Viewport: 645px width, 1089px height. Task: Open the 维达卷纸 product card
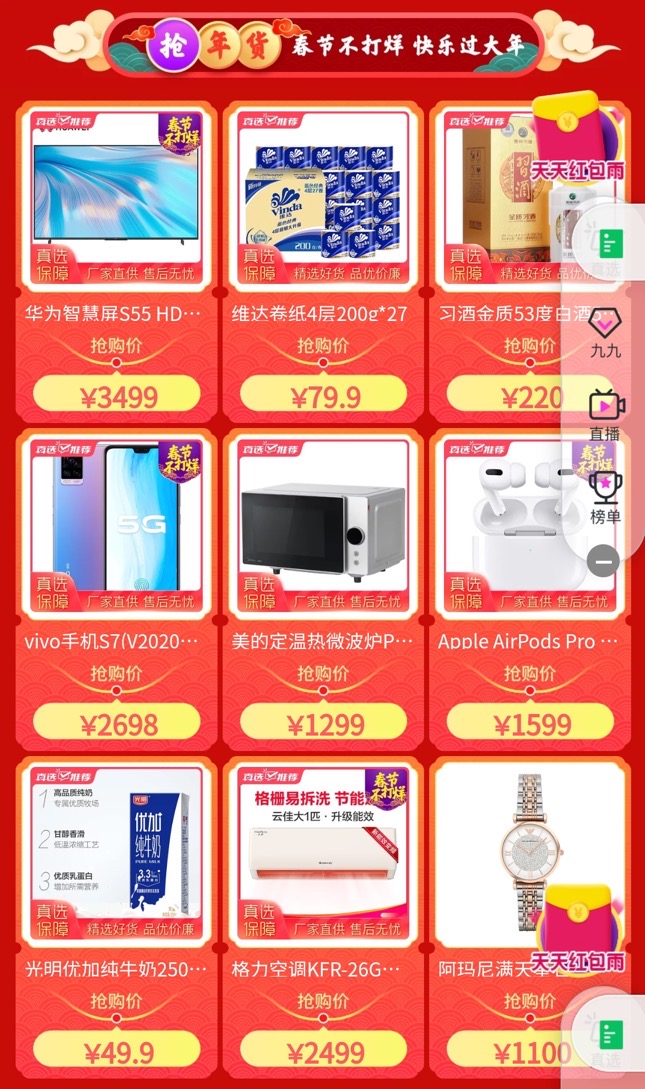323,261
